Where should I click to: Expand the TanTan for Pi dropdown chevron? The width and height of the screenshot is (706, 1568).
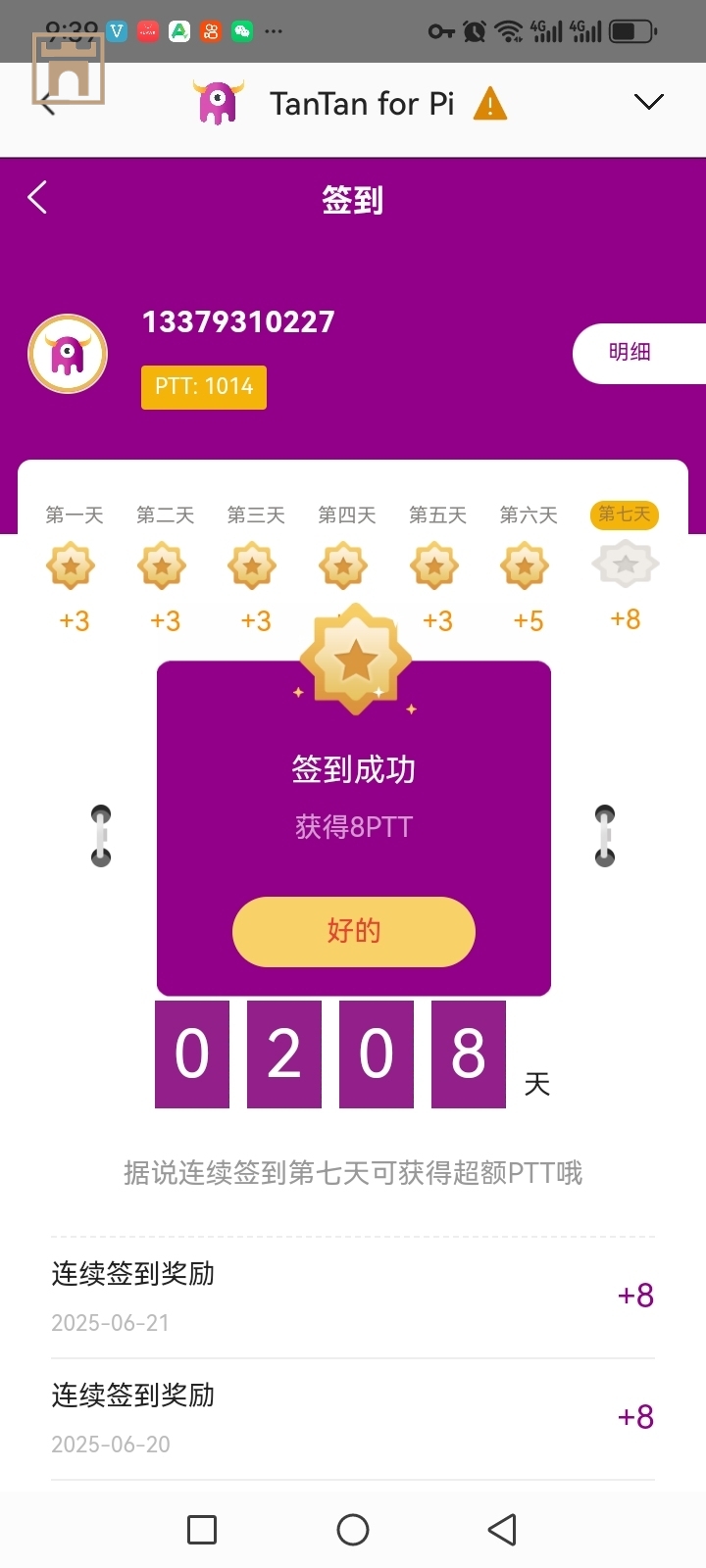pos(648,102)
